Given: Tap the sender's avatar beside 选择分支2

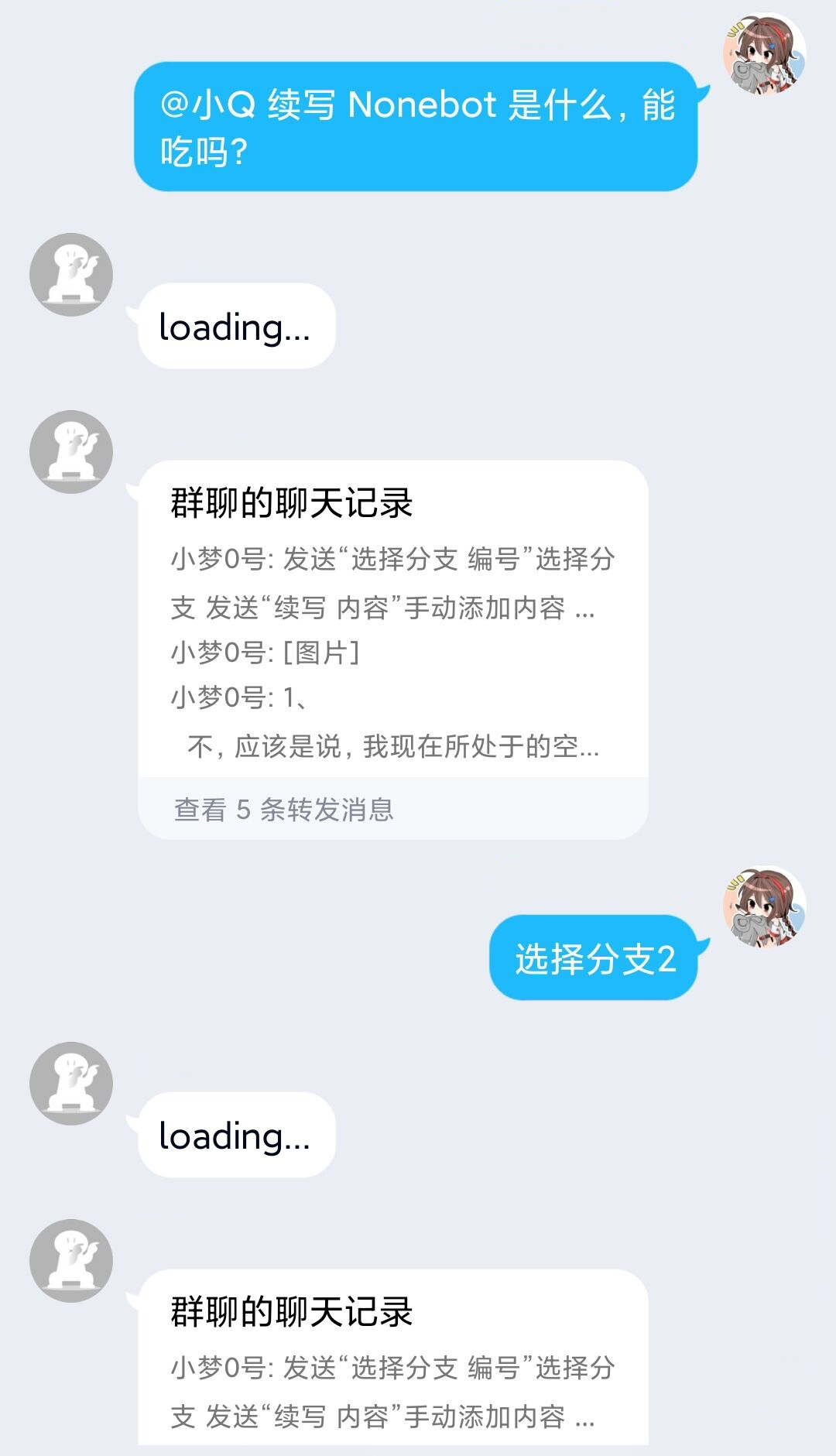Looking at the screenshot, I should click(764, 906).
